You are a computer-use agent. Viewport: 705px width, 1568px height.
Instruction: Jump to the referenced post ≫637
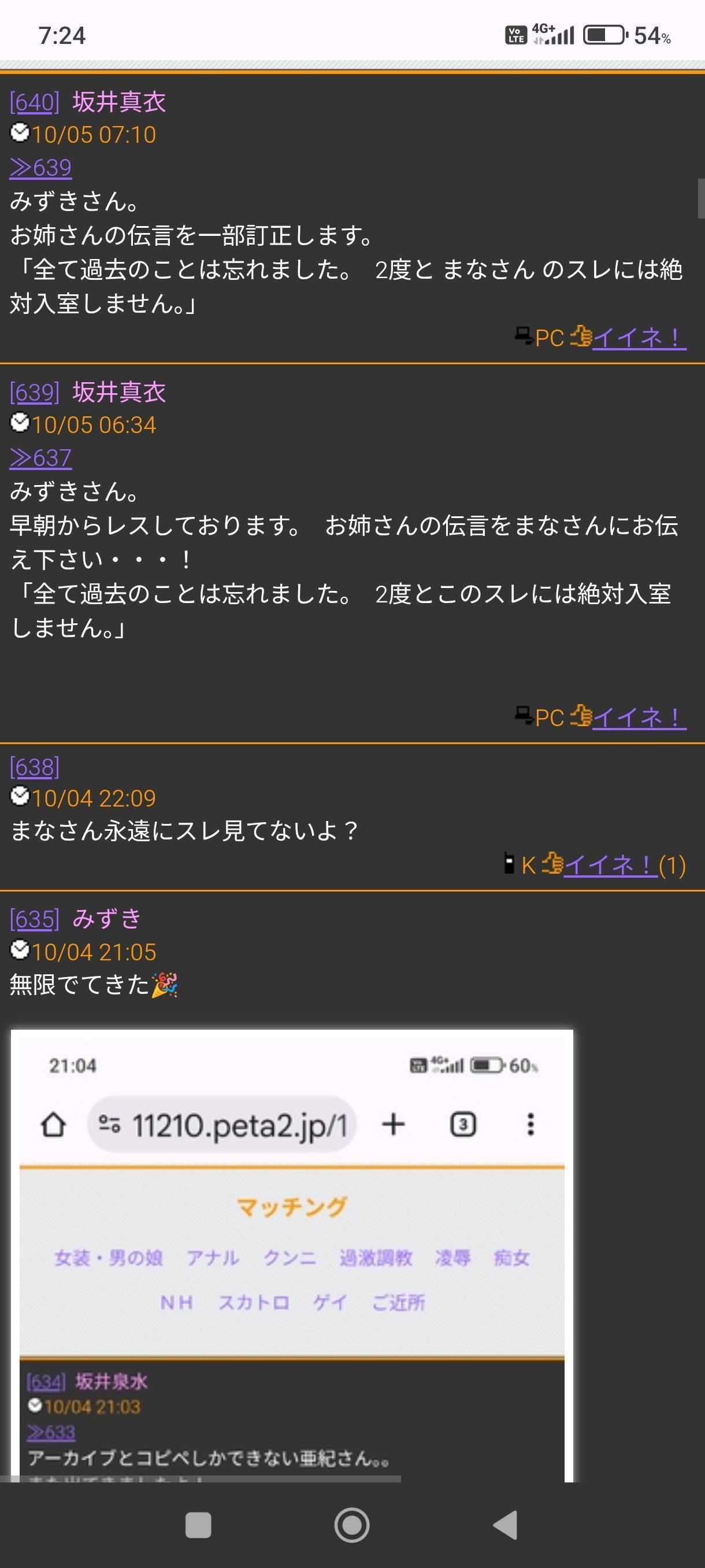pos(41,458)
